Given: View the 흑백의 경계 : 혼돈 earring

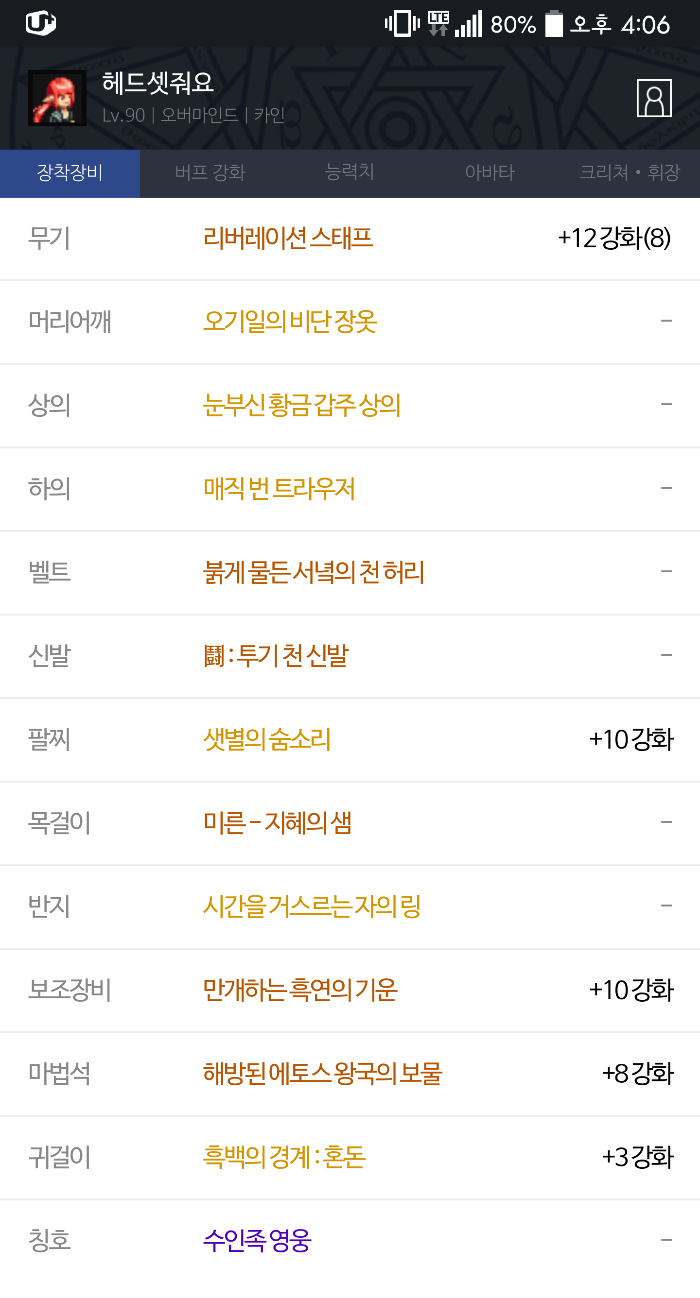Looking at the screenshot, I should click(284, 1157).
